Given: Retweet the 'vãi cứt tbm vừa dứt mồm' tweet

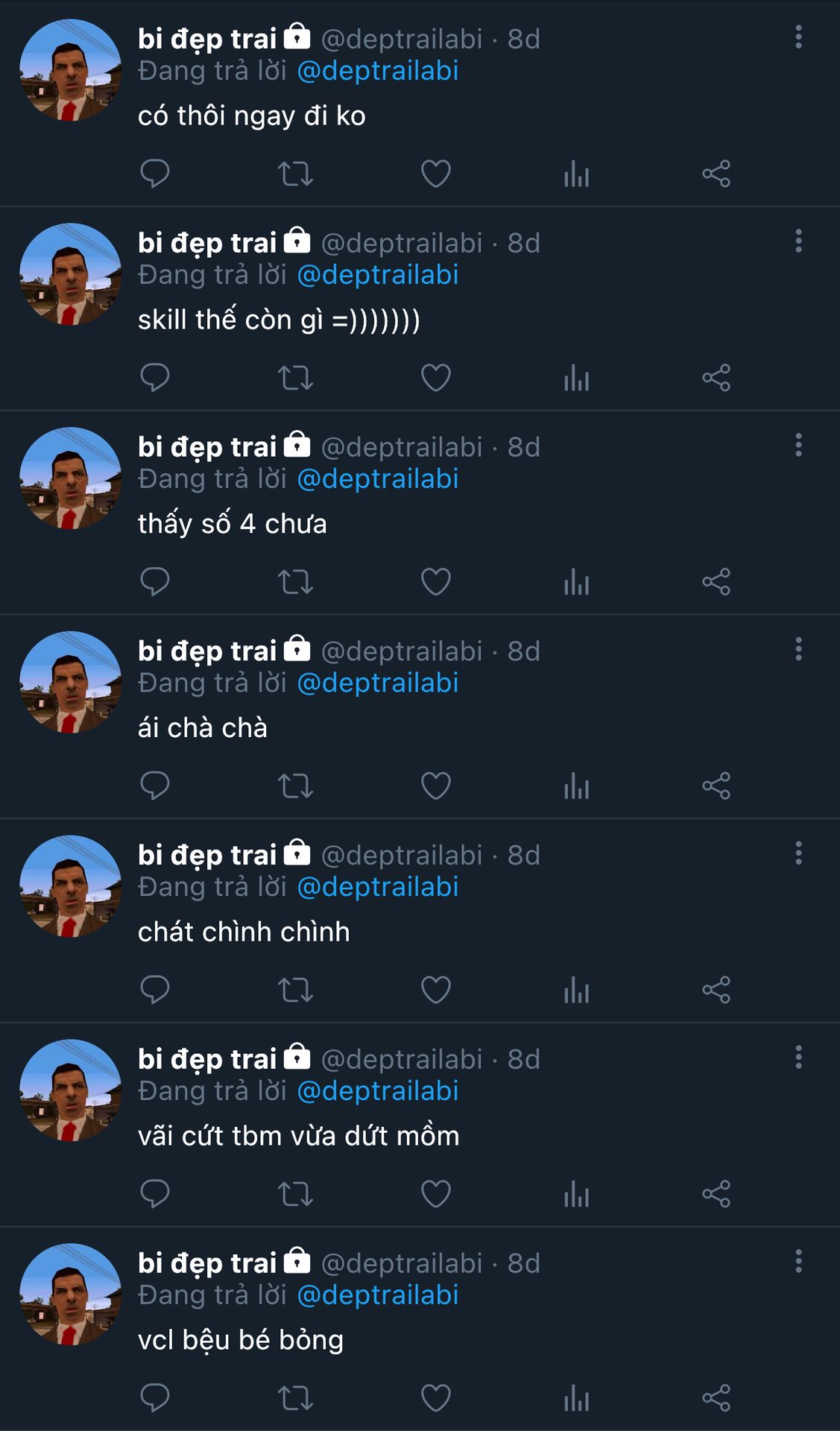Looking at the screenshot, I should [x=295, y=1194].
